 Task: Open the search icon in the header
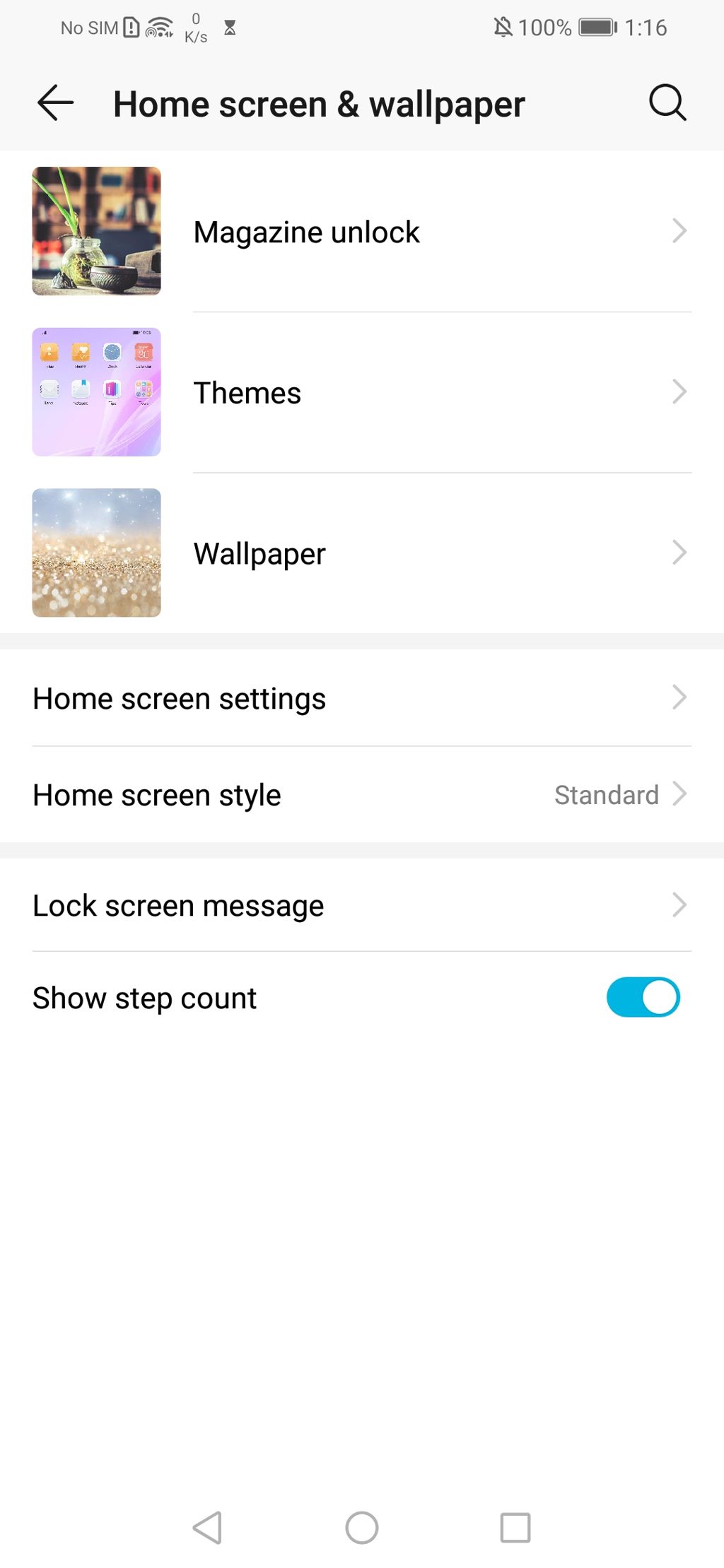tap(667, 103)
